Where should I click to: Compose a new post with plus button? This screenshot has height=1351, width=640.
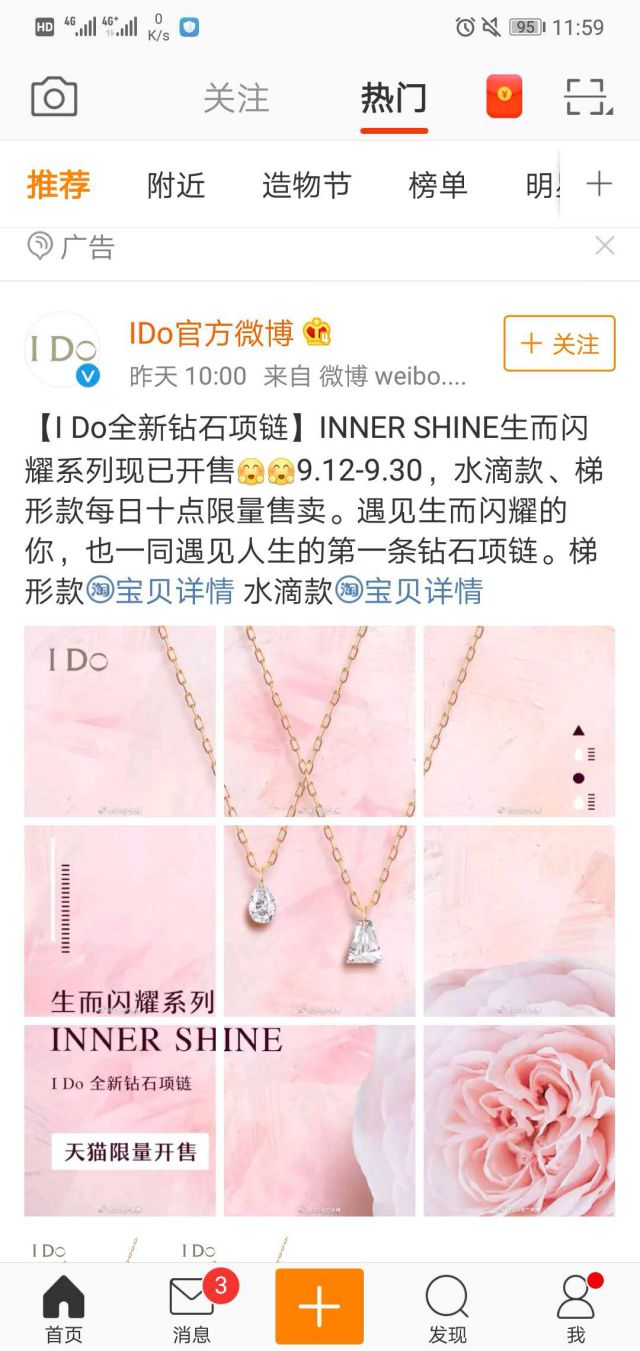click(319, 1306)
